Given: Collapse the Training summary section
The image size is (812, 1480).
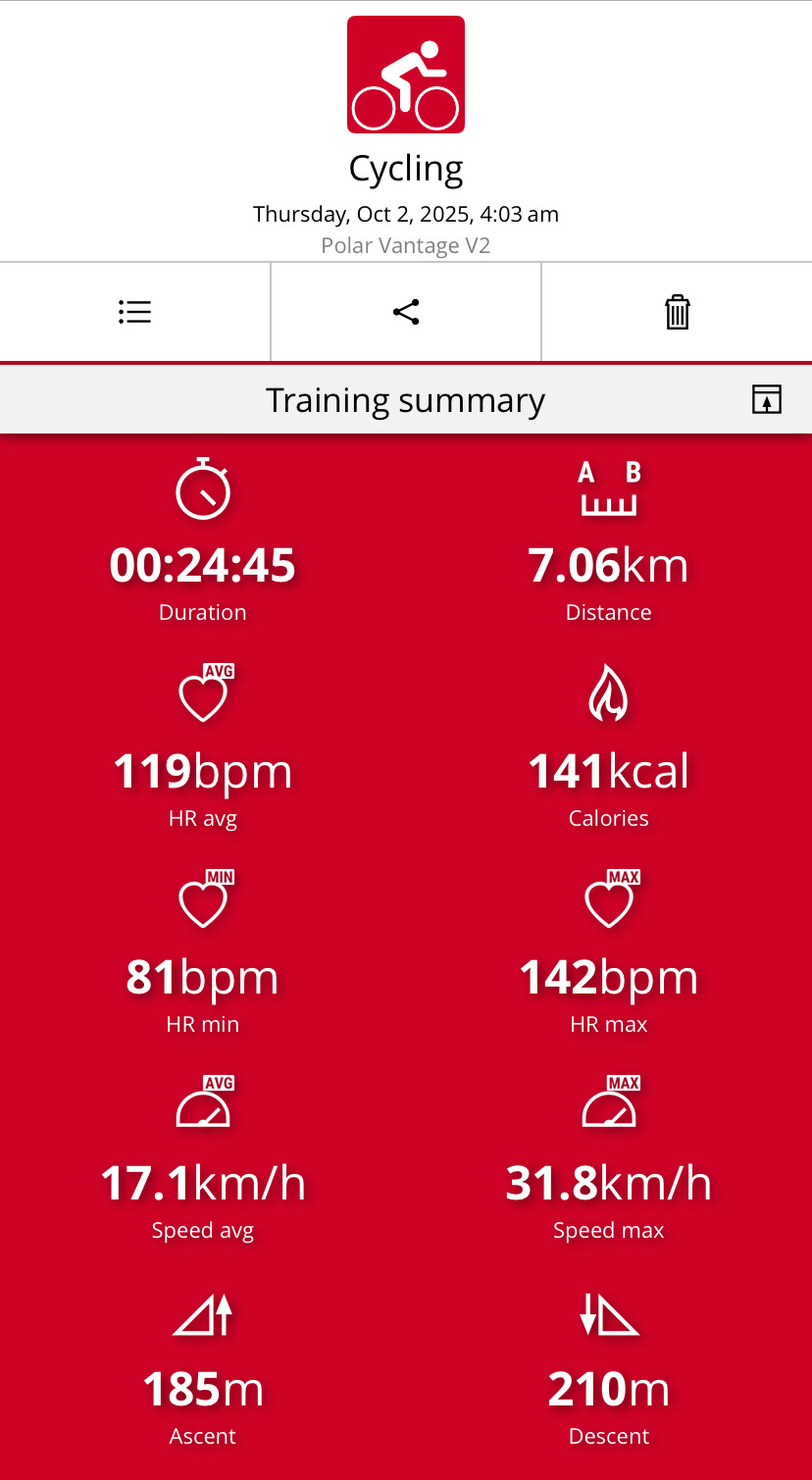Looking at the screenshot, I should (x=766, y=400).
